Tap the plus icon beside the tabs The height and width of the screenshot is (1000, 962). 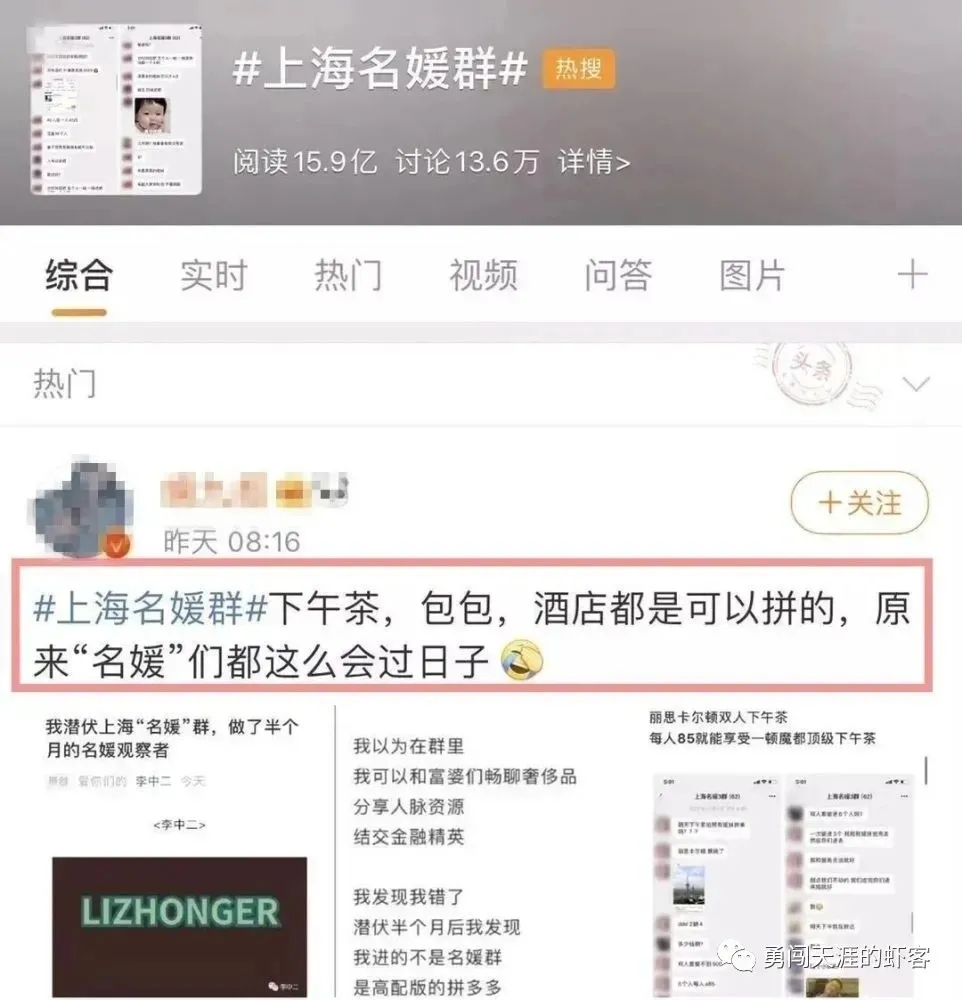(x=911, y=275)
